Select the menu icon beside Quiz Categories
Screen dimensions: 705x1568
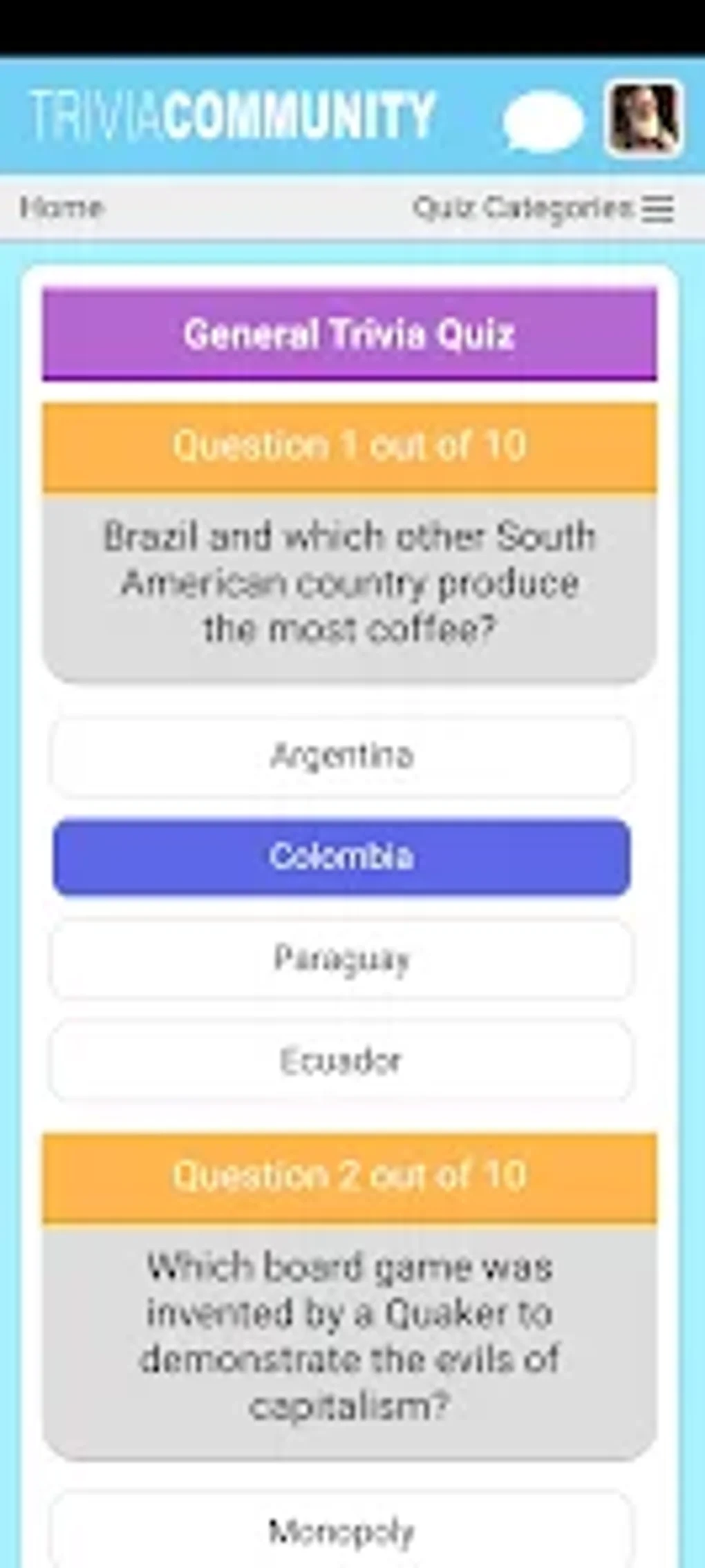tap(658, 209)
